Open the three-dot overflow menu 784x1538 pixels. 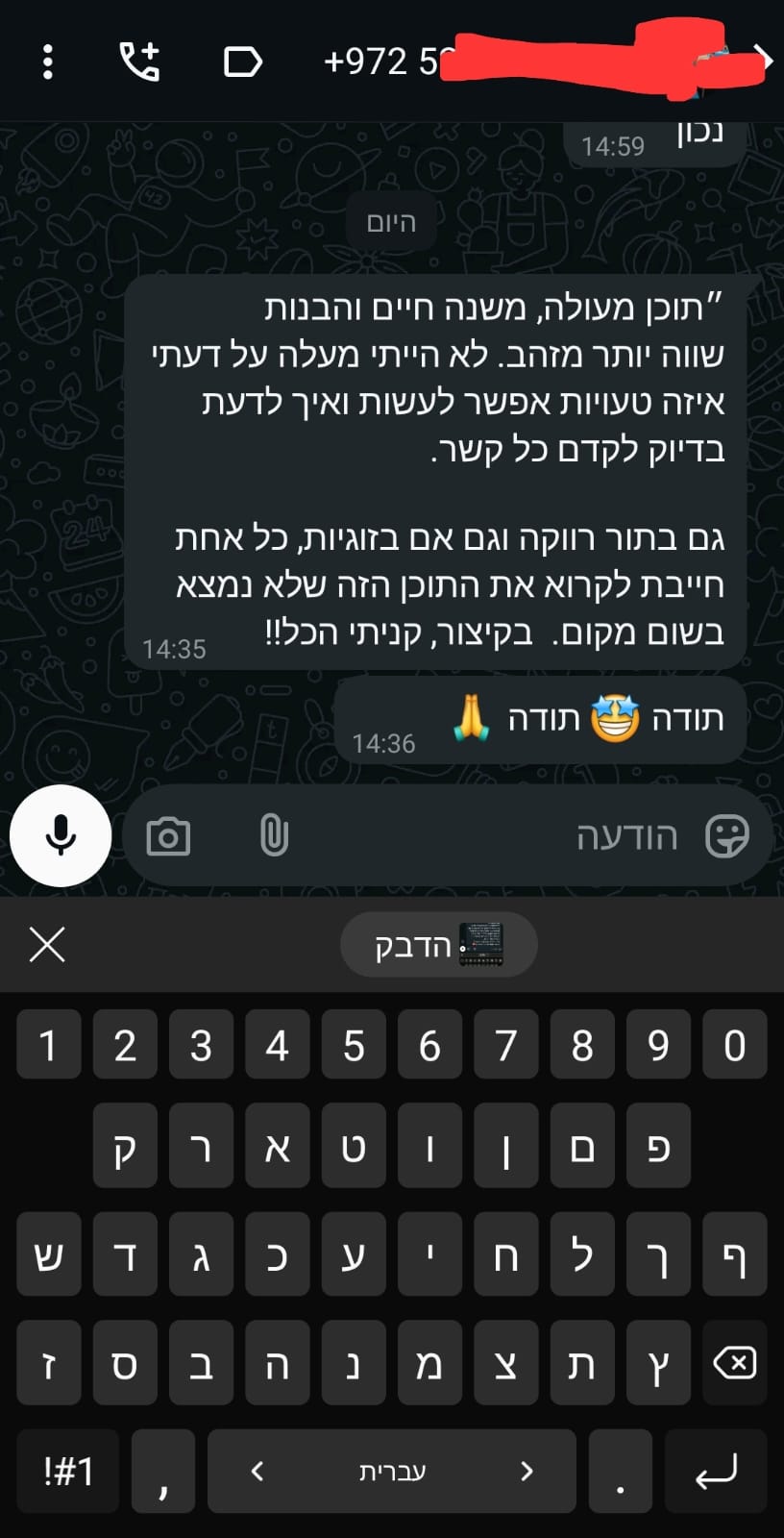click(x=47, y=62)
